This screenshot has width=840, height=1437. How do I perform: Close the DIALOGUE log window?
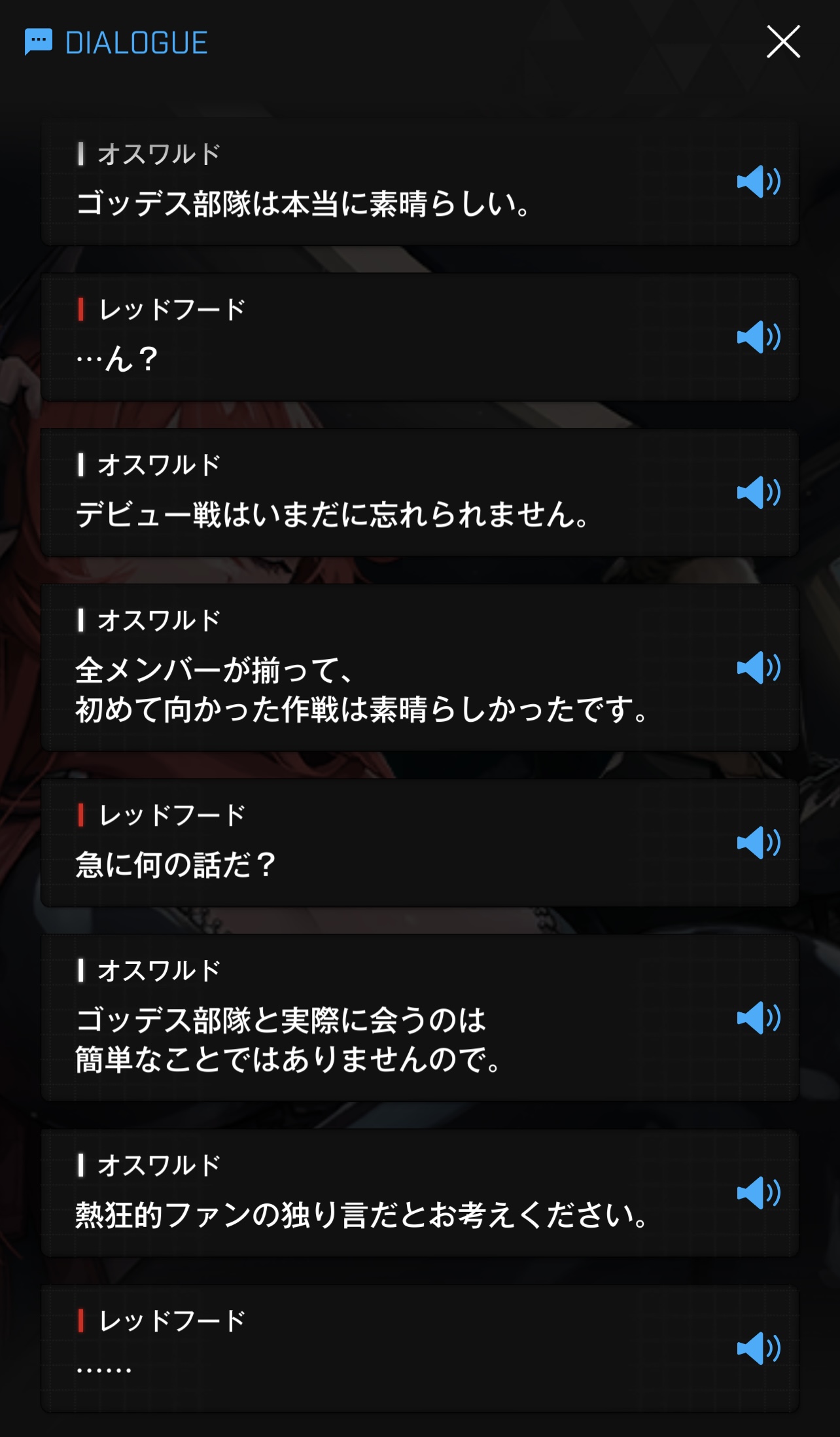pos(783,42)
